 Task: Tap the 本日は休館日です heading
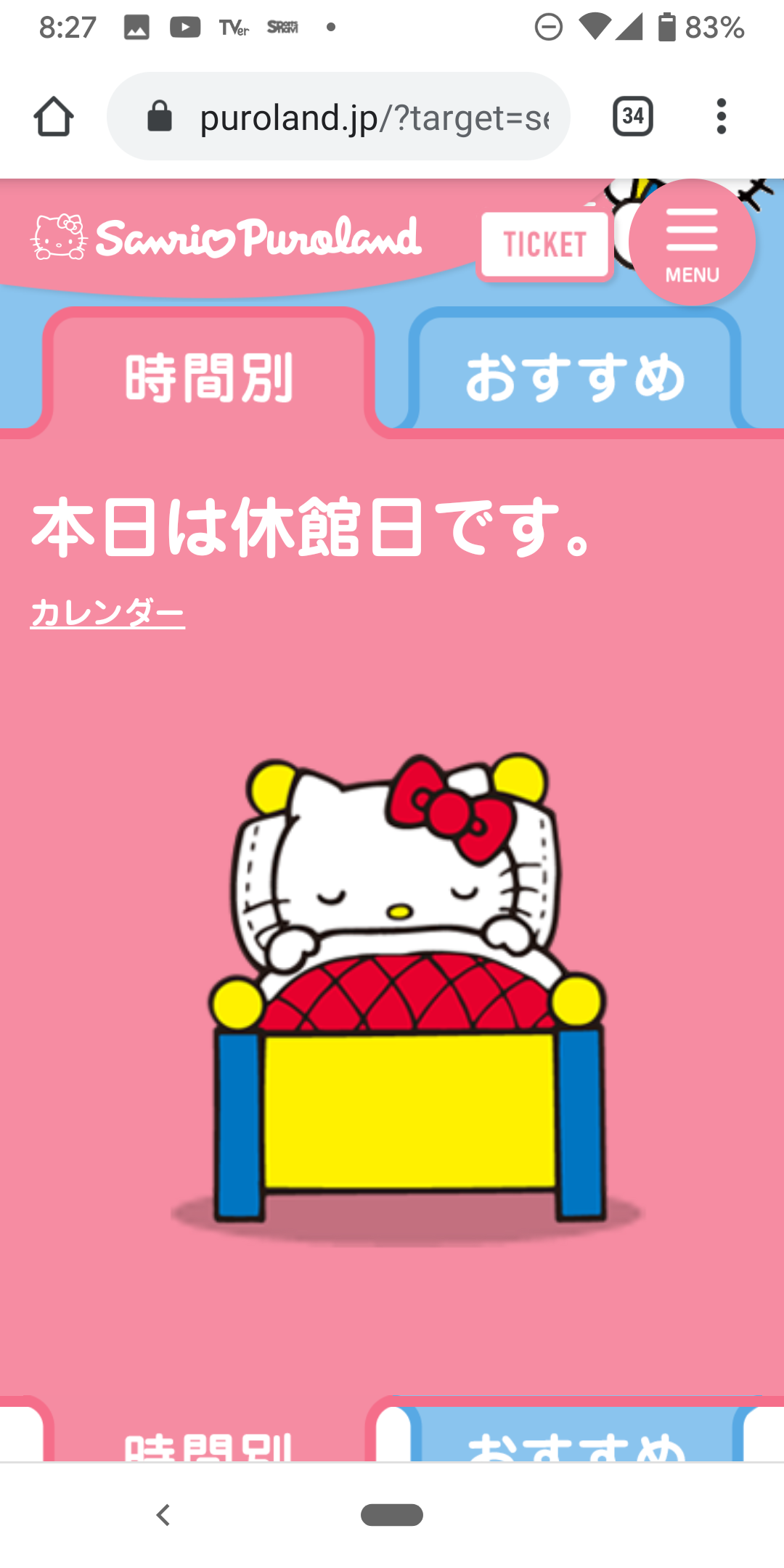(311, 526)
